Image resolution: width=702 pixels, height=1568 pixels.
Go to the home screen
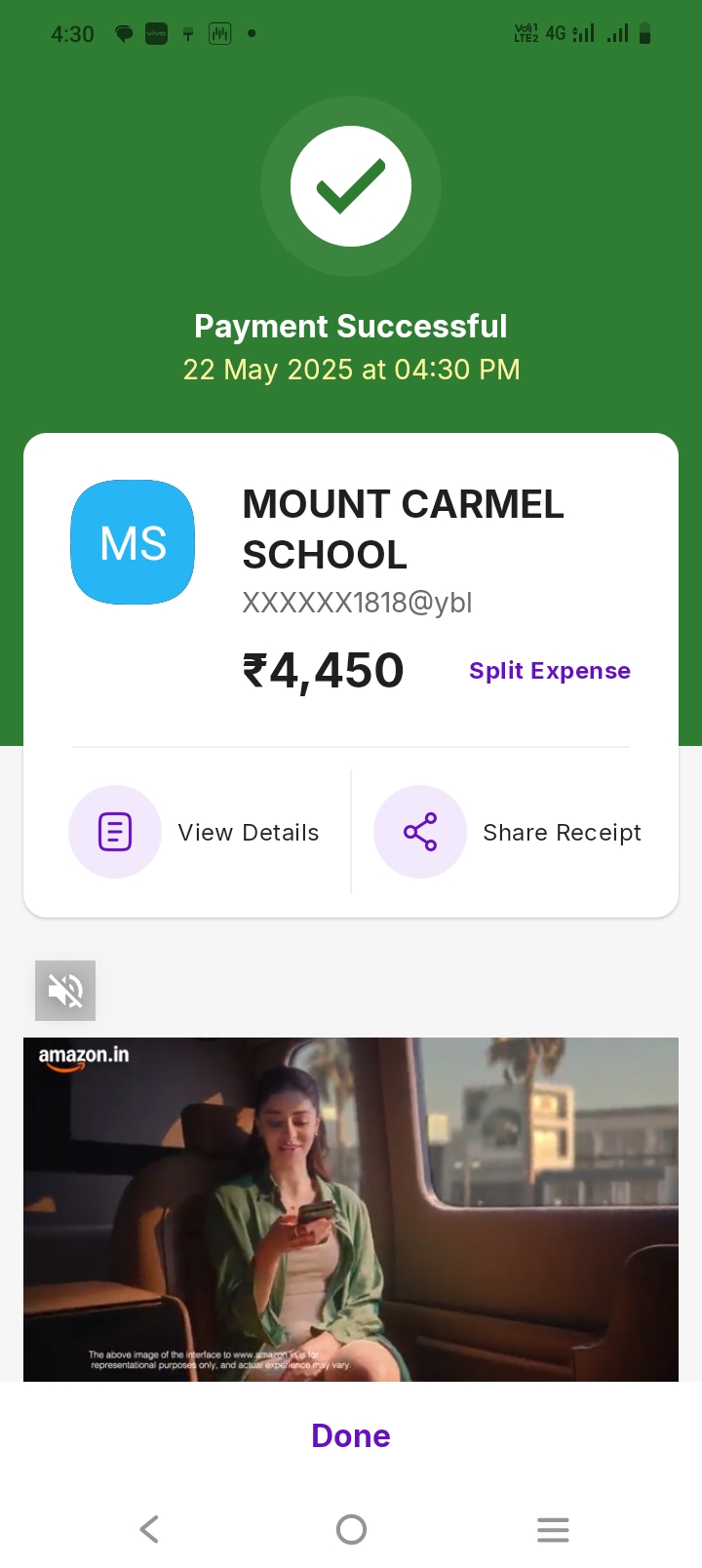click(x=351, y=1529)
